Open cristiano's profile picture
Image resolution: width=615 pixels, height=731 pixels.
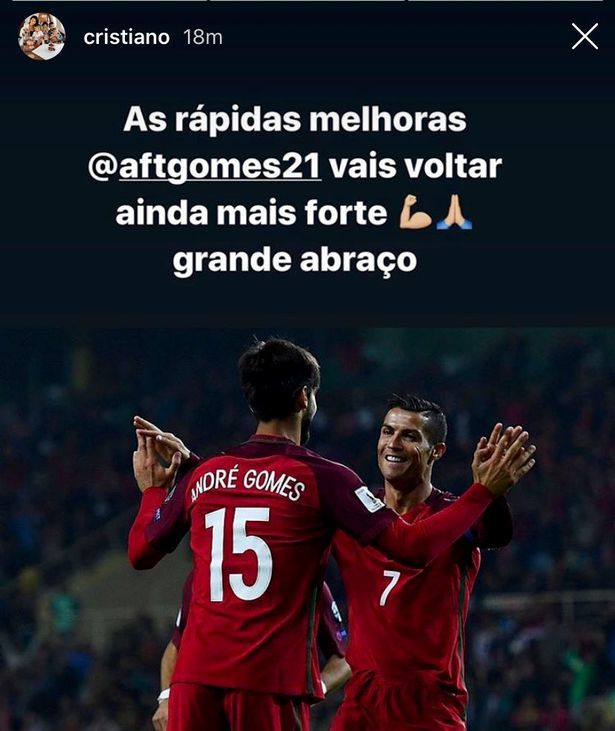(x=42, y=37)
